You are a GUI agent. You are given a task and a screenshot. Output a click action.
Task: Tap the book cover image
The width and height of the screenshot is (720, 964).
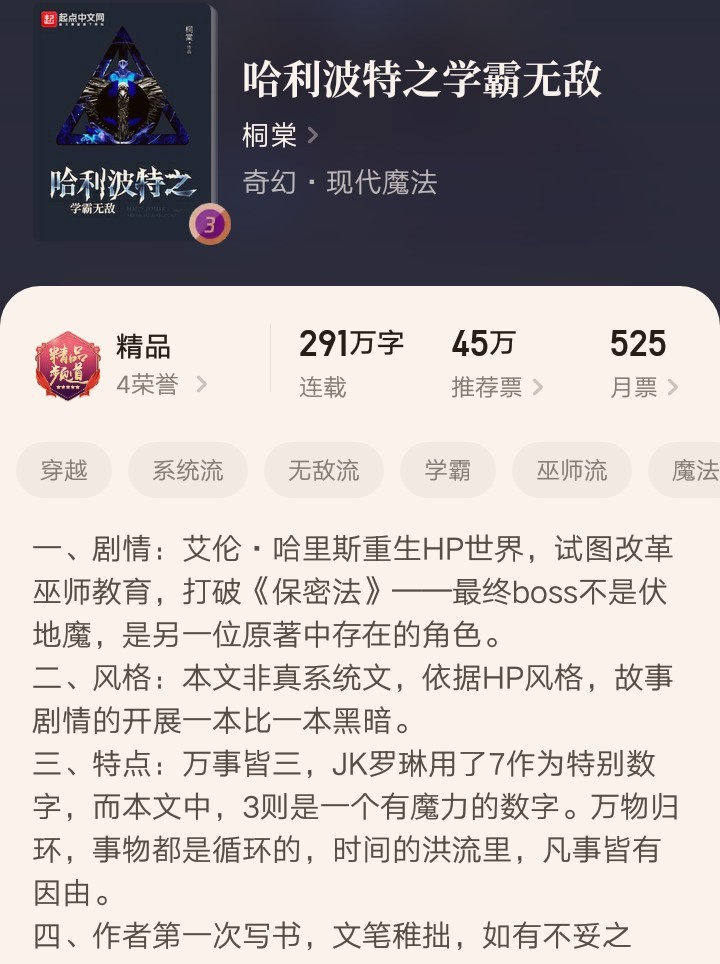(x=124, y=122)
